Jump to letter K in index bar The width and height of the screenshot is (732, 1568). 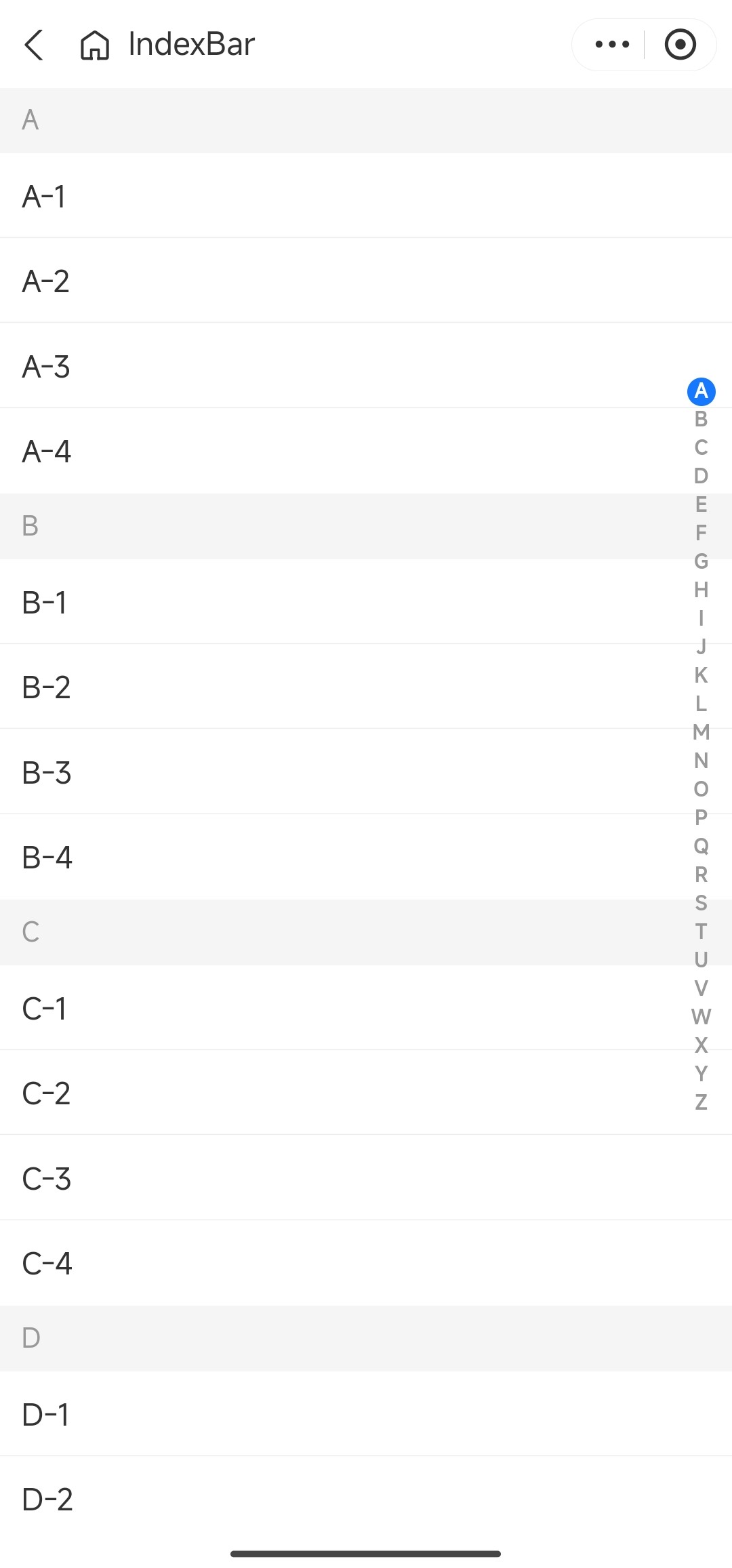click(x=701, y=675)
